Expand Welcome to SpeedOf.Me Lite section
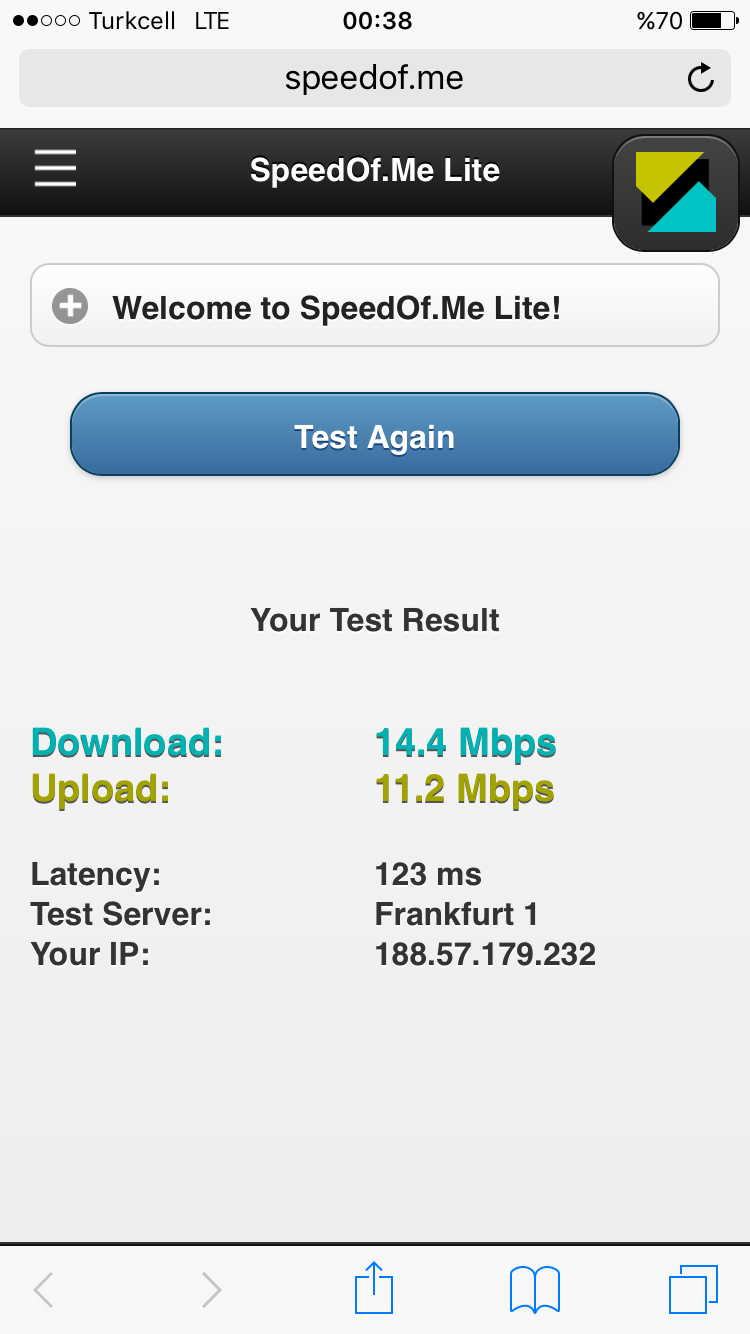750x1334 pixels. 375,306
